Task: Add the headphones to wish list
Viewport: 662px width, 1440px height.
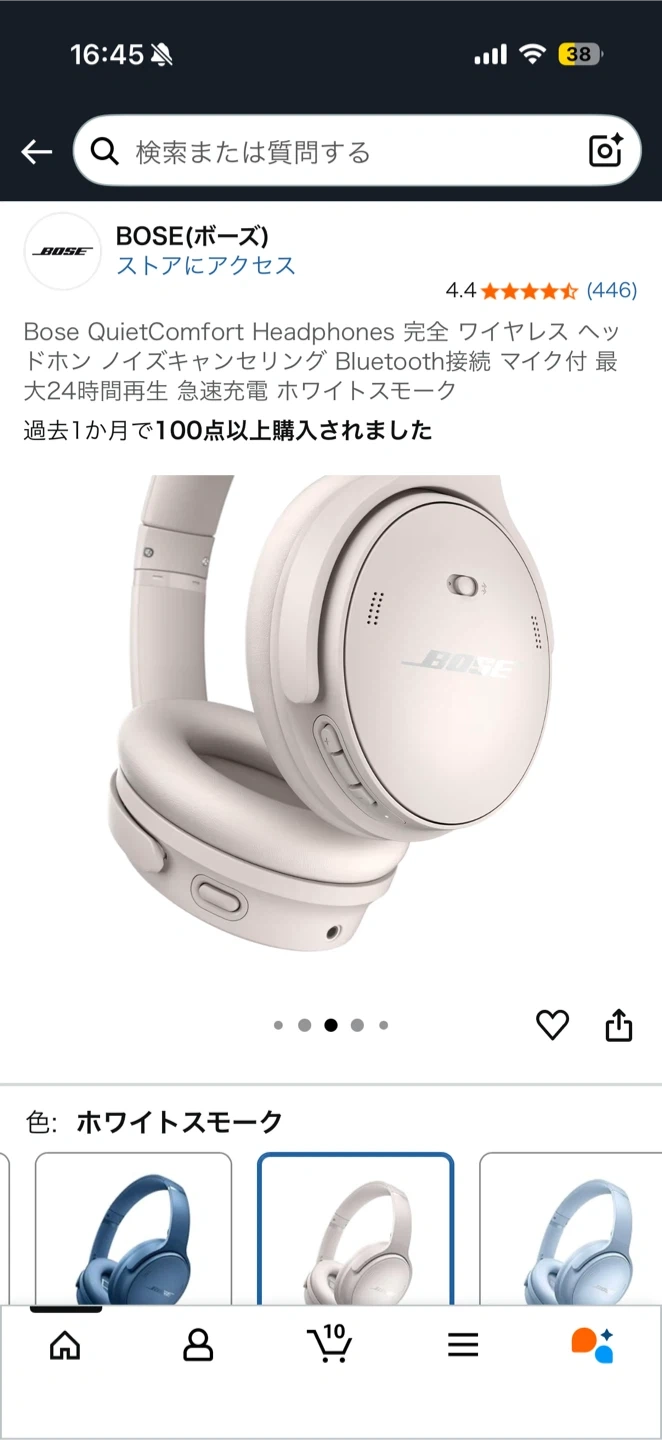Action: 552,1025
